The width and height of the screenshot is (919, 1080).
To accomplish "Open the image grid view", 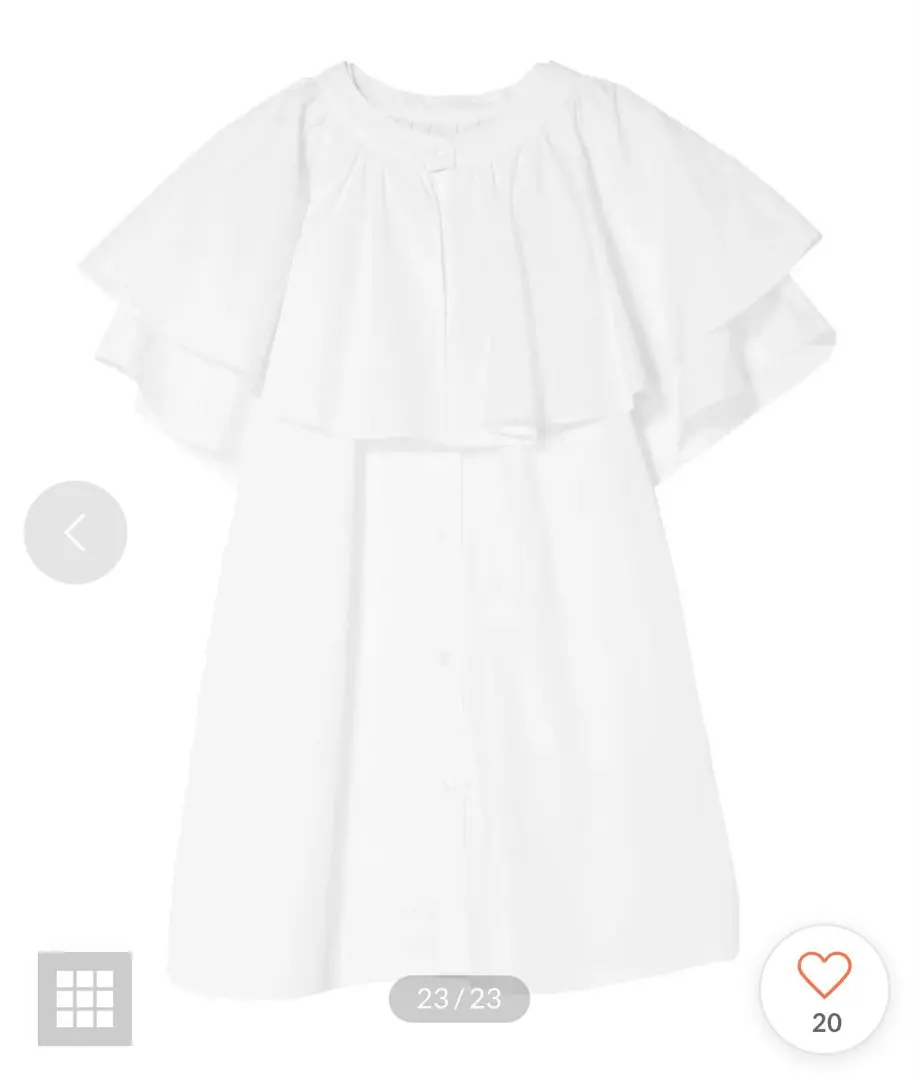I will click(x=85, y=998).
